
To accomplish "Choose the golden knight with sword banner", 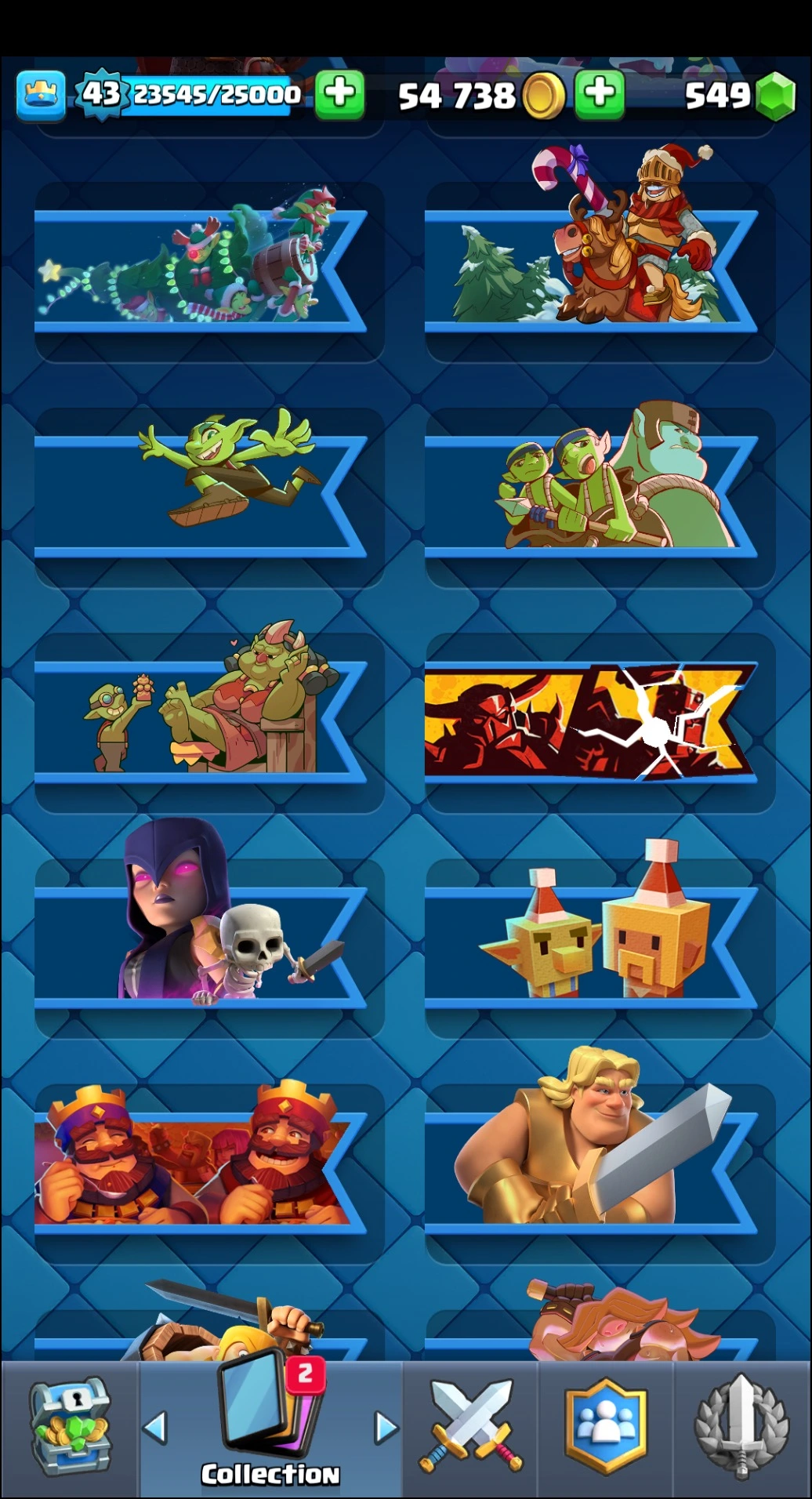I will pos(590,1173).
